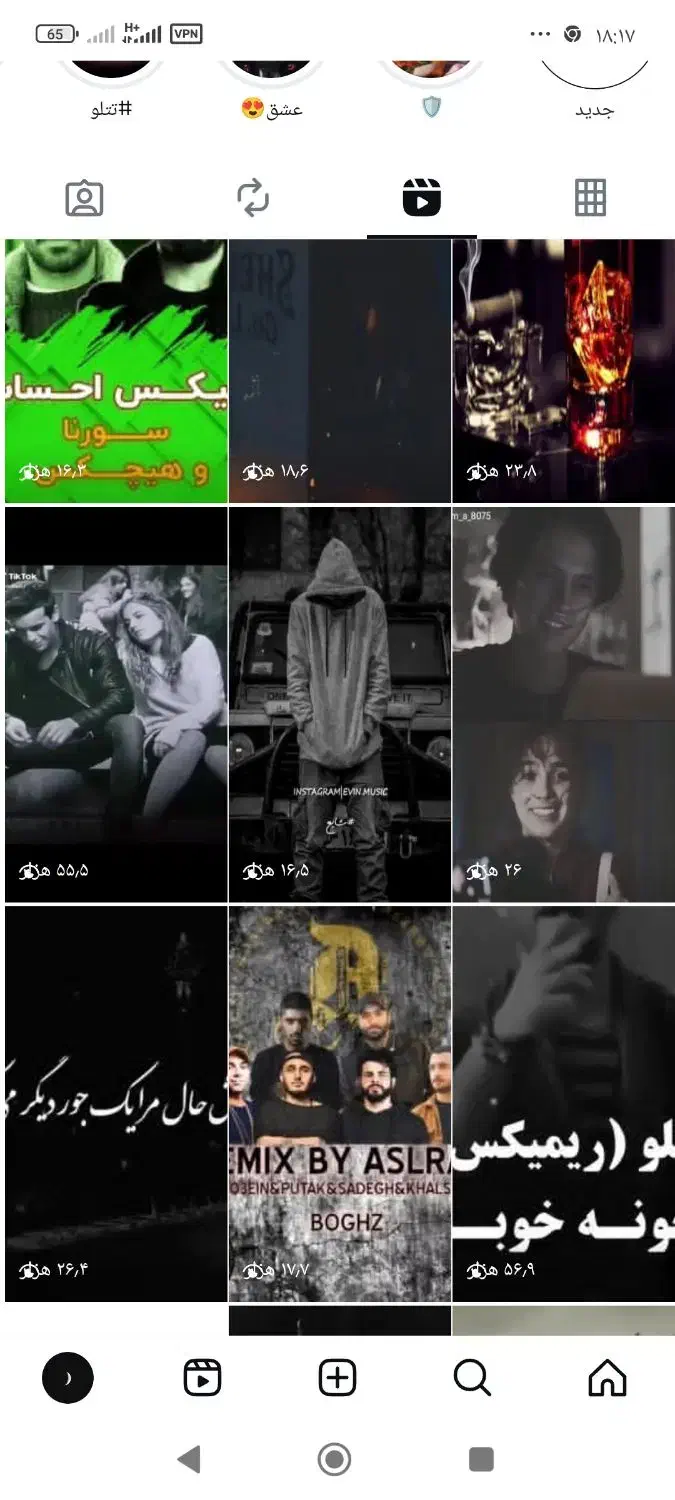675x1500 pixels.
Task: Play the green reel with ۱۶٫۳ هزار views
Action: coord(116,370)
